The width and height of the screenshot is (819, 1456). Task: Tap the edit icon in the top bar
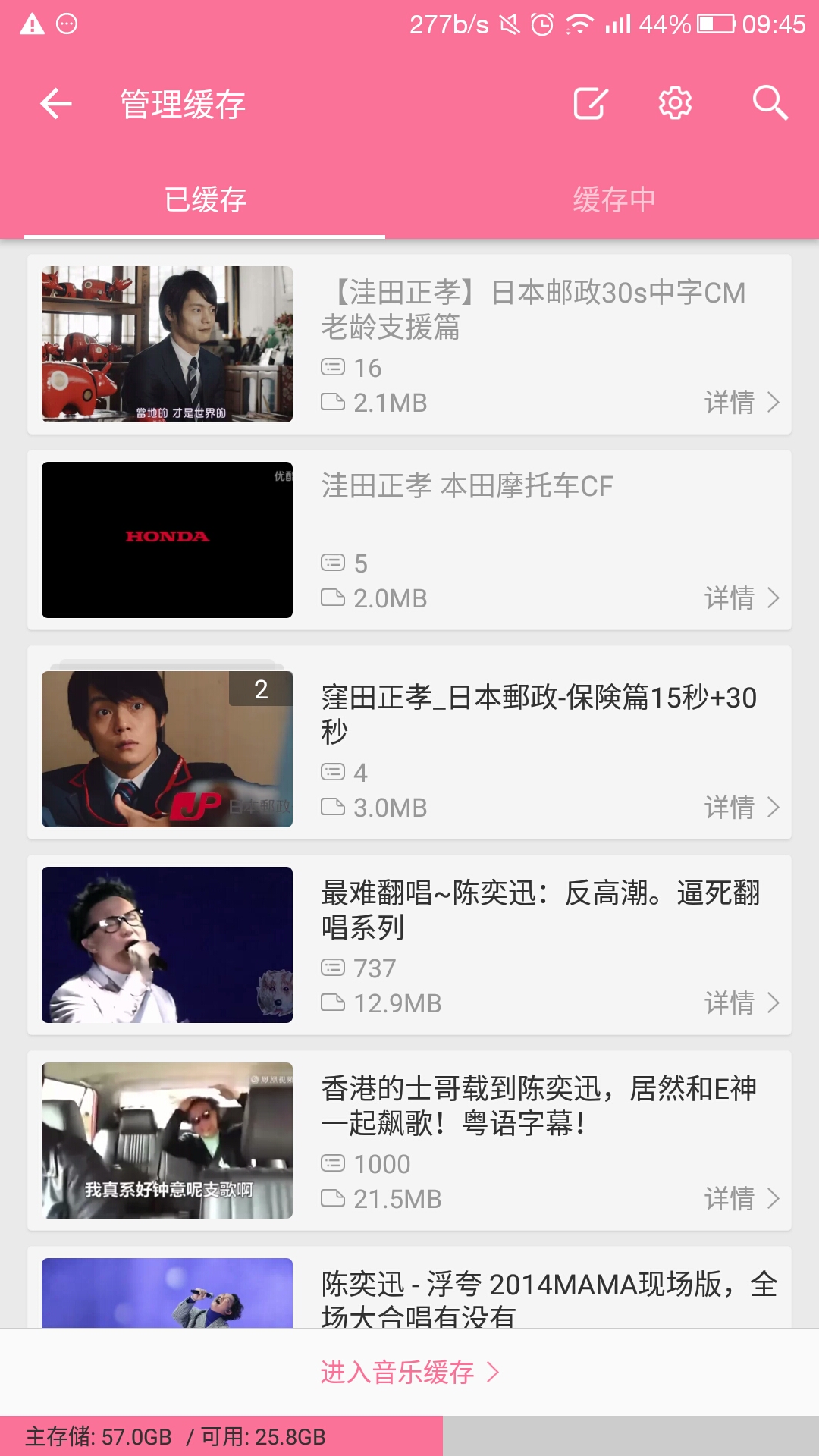[x=590, y=104]
